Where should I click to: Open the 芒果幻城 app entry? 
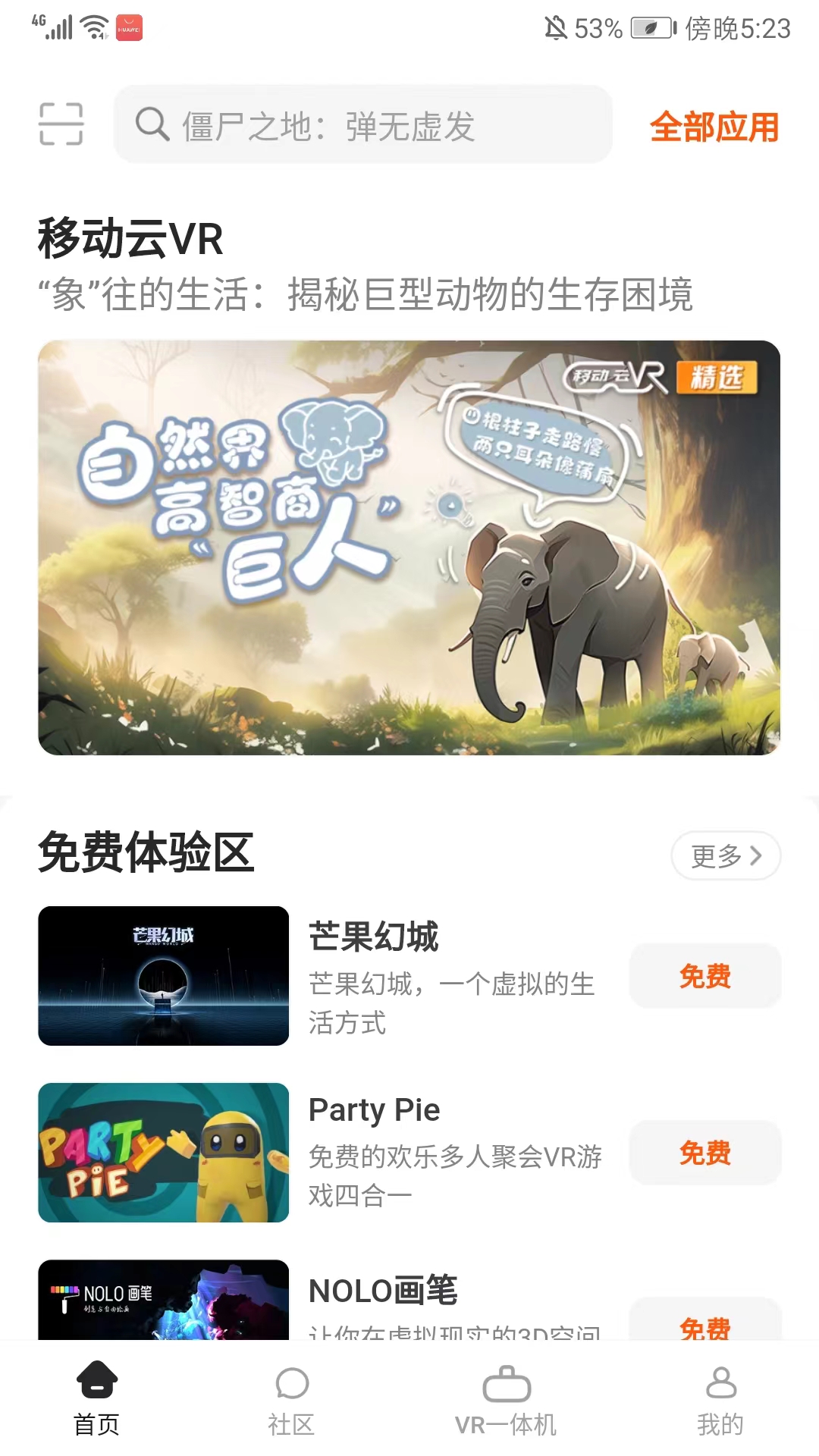point(318,975)
